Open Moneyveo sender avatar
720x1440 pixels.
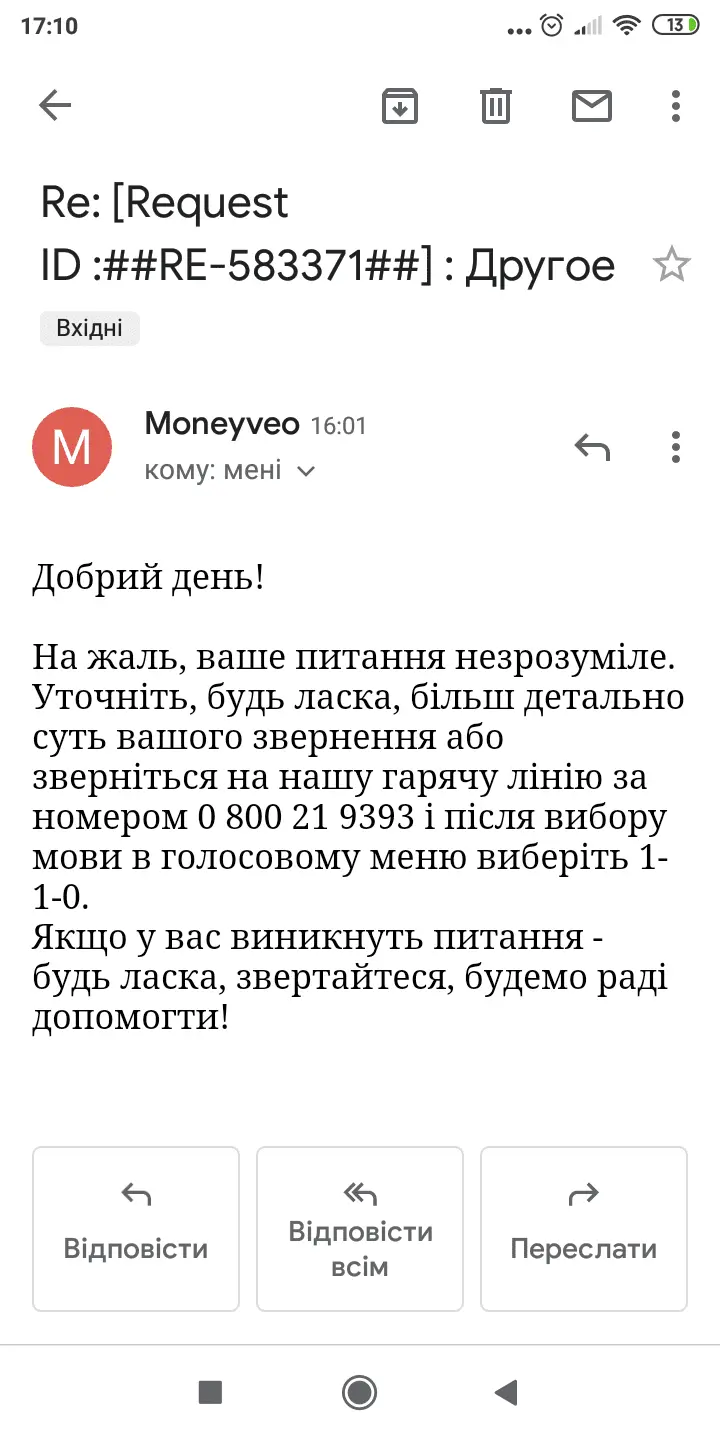point(72,447)
